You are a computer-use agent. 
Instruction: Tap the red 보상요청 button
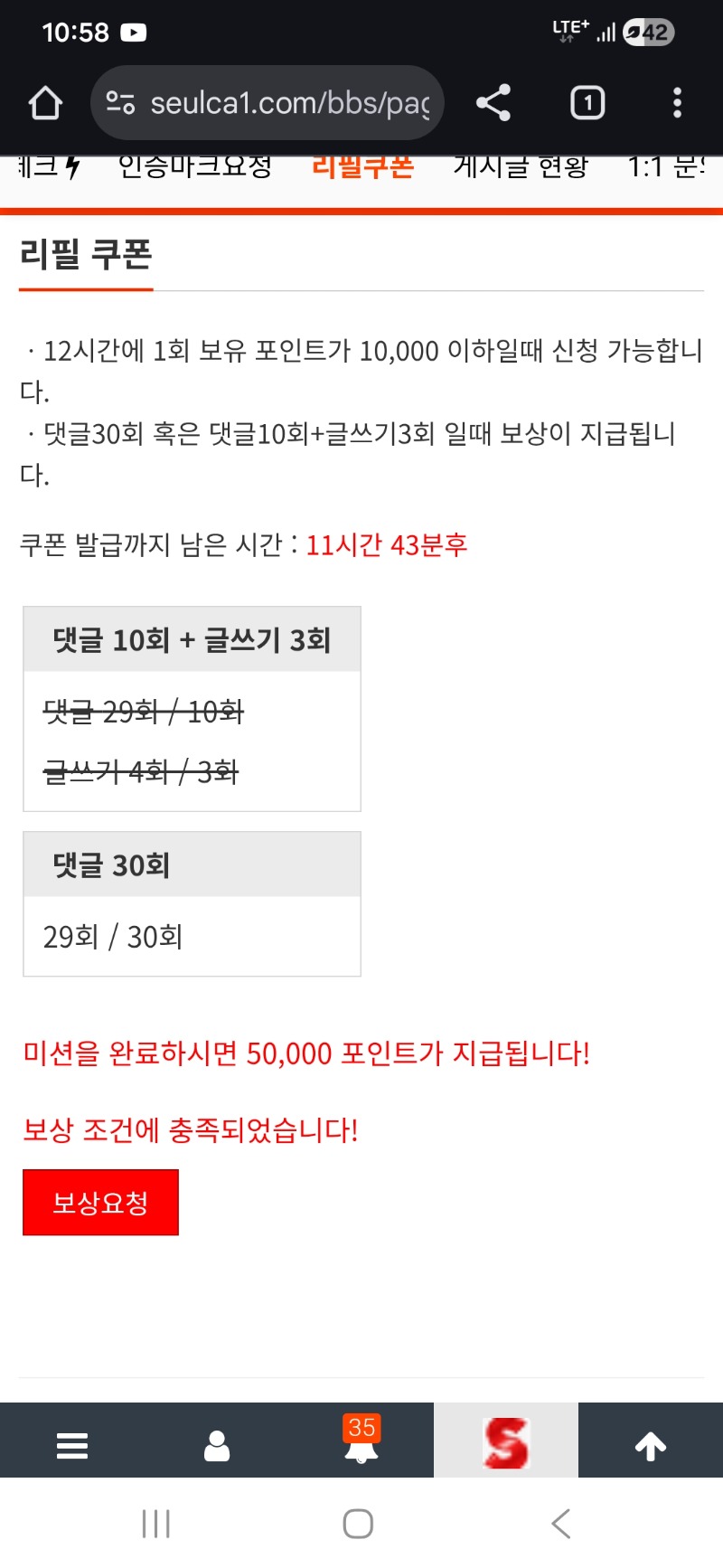tap(100, 1202)
